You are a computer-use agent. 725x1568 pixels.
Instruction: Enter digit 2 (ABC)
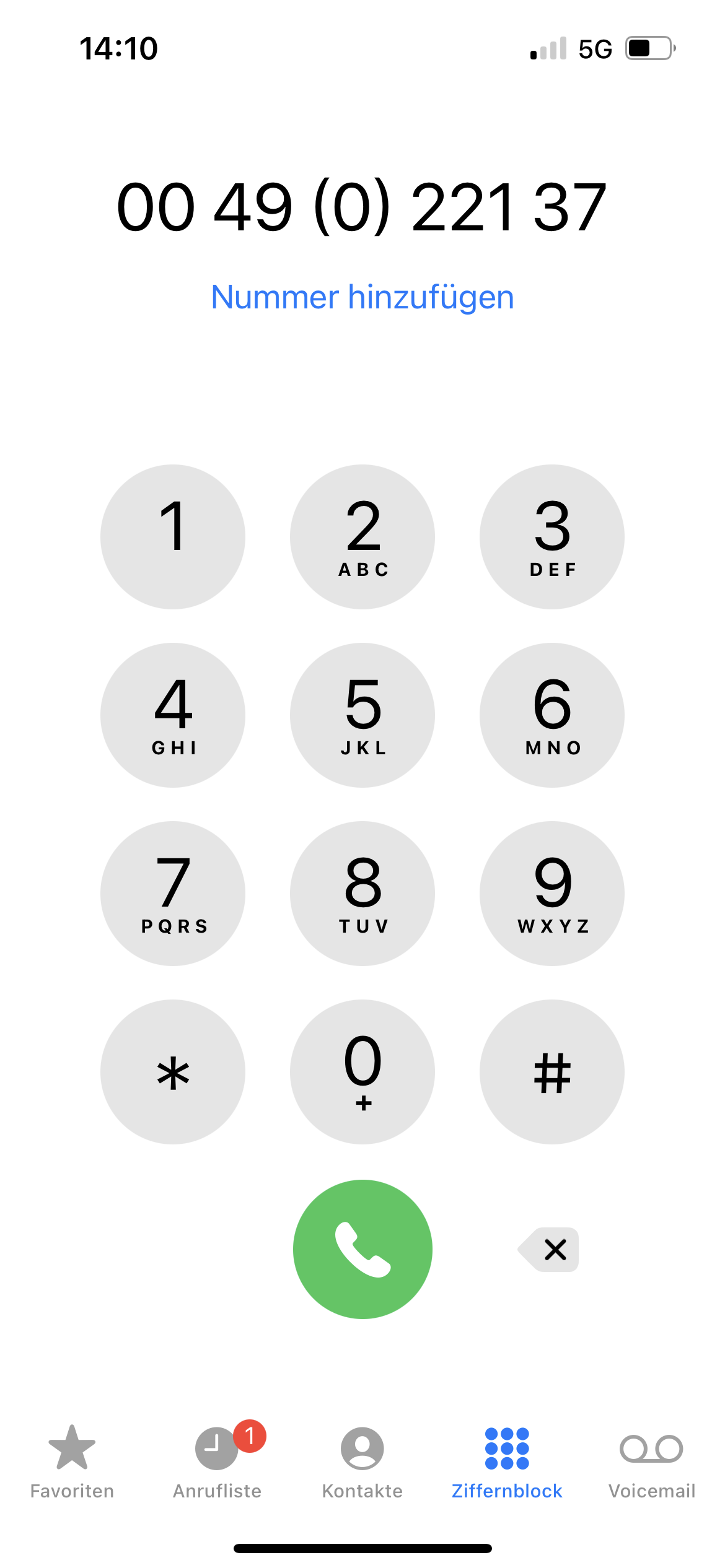click(x=362, y=537)
